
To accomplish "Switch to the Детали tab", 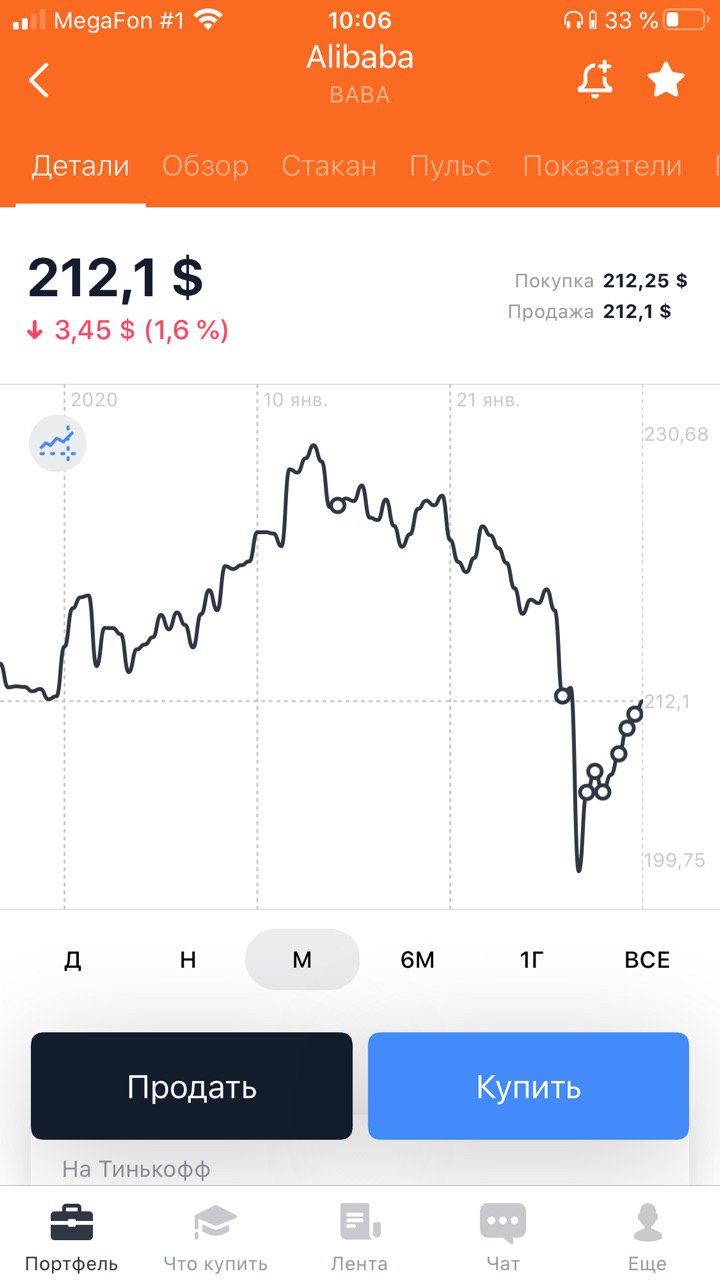I will pyautogui.click(x=80, y=166).
